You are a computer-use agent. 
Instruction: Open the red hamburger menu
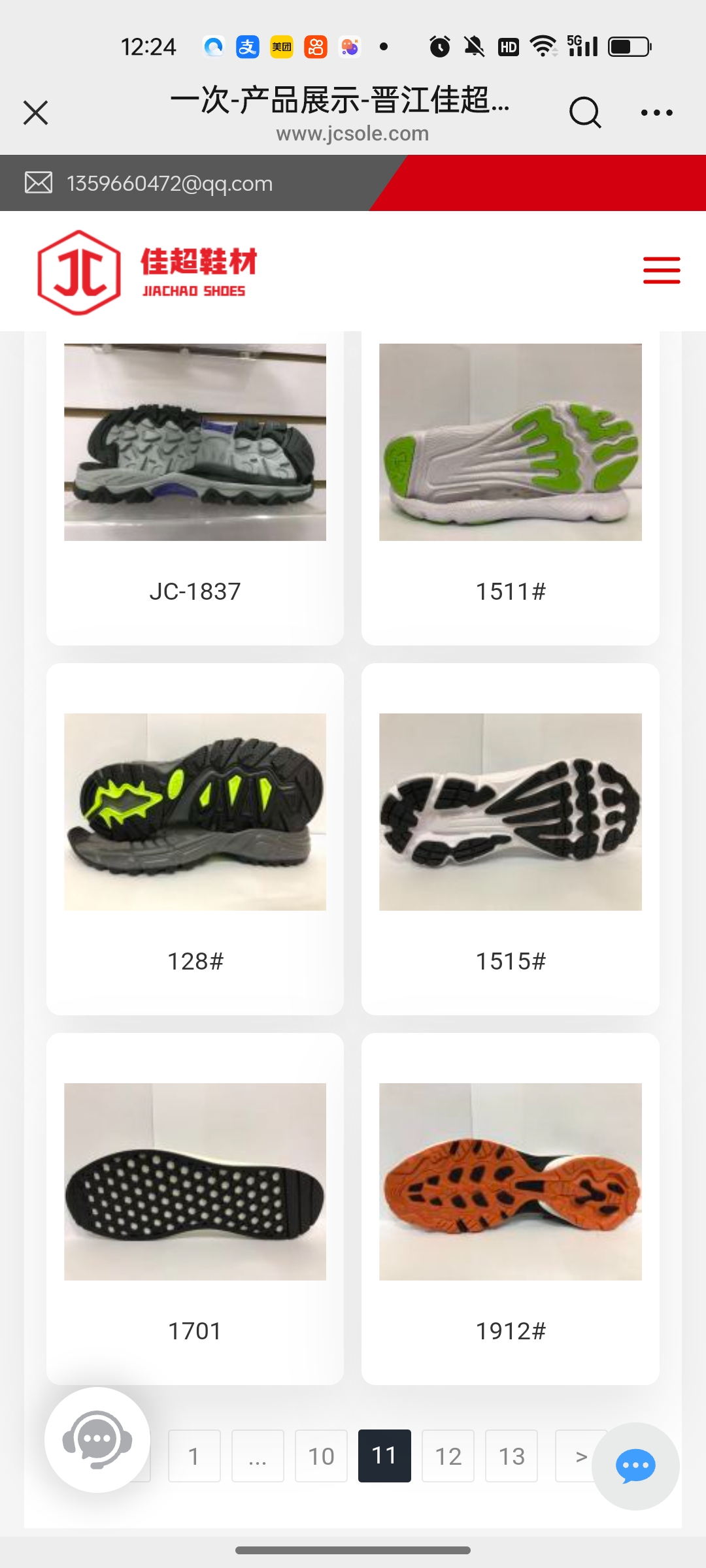pyautogui.click(x=661, y=270)
